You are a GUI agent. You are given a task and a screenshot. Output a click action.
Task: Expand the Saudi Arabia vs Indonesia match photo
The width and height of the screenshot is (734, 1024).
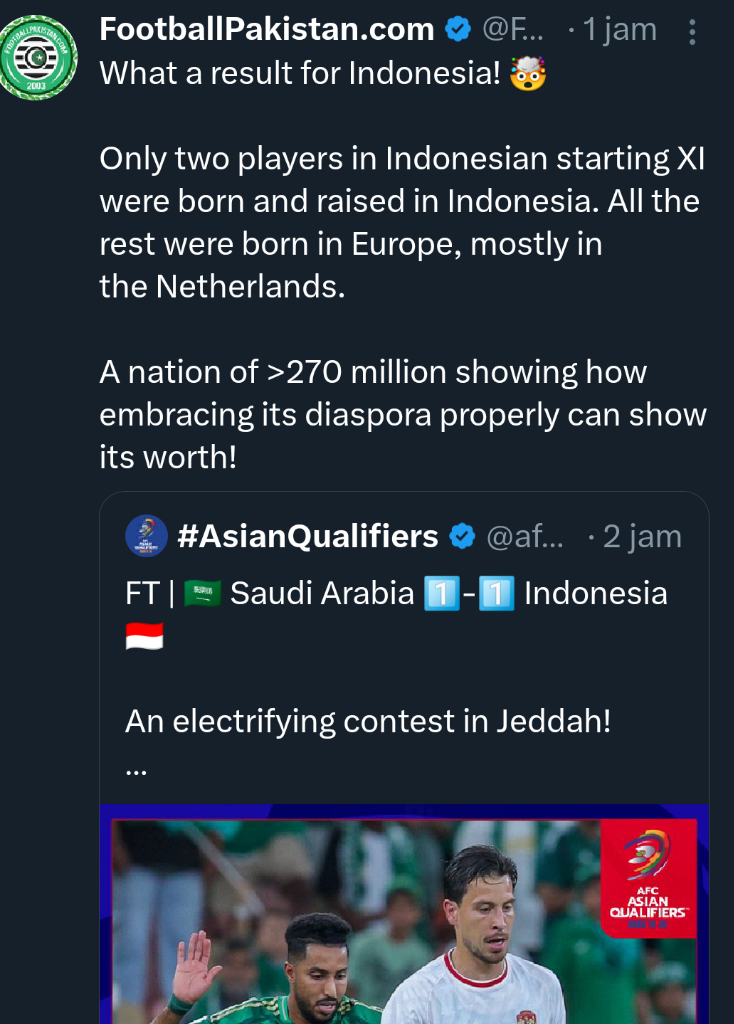[x=404, y=915]
